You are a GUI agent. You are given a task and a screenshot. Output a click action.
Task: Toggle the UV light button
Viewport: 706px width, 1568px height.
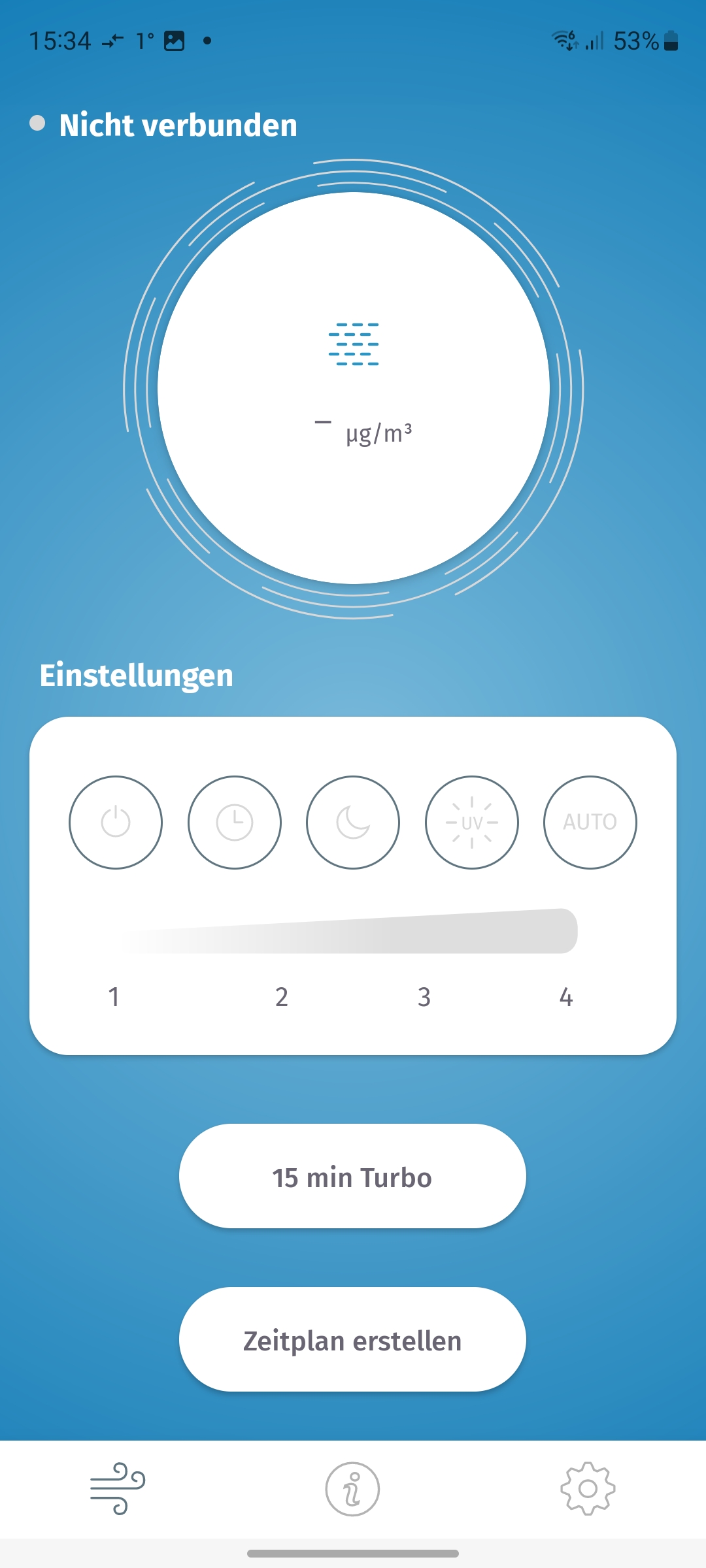(472, 822)
